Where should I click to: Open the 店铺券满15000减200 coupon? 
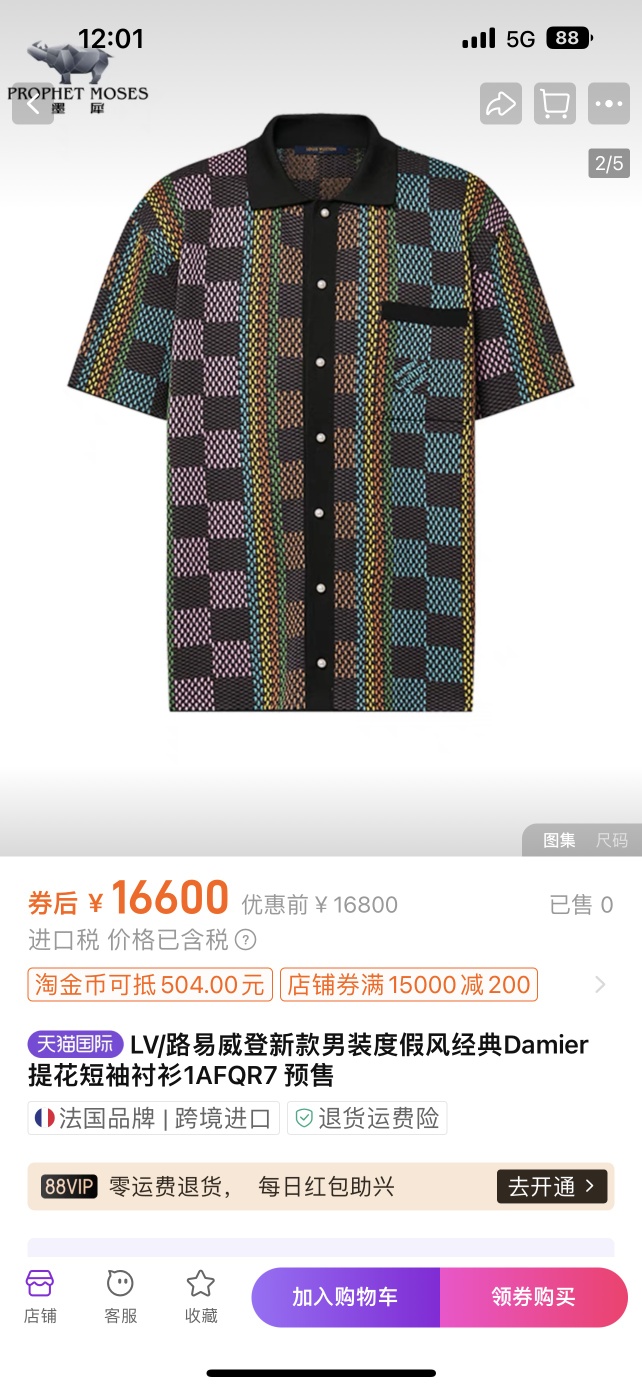(409, 984)
